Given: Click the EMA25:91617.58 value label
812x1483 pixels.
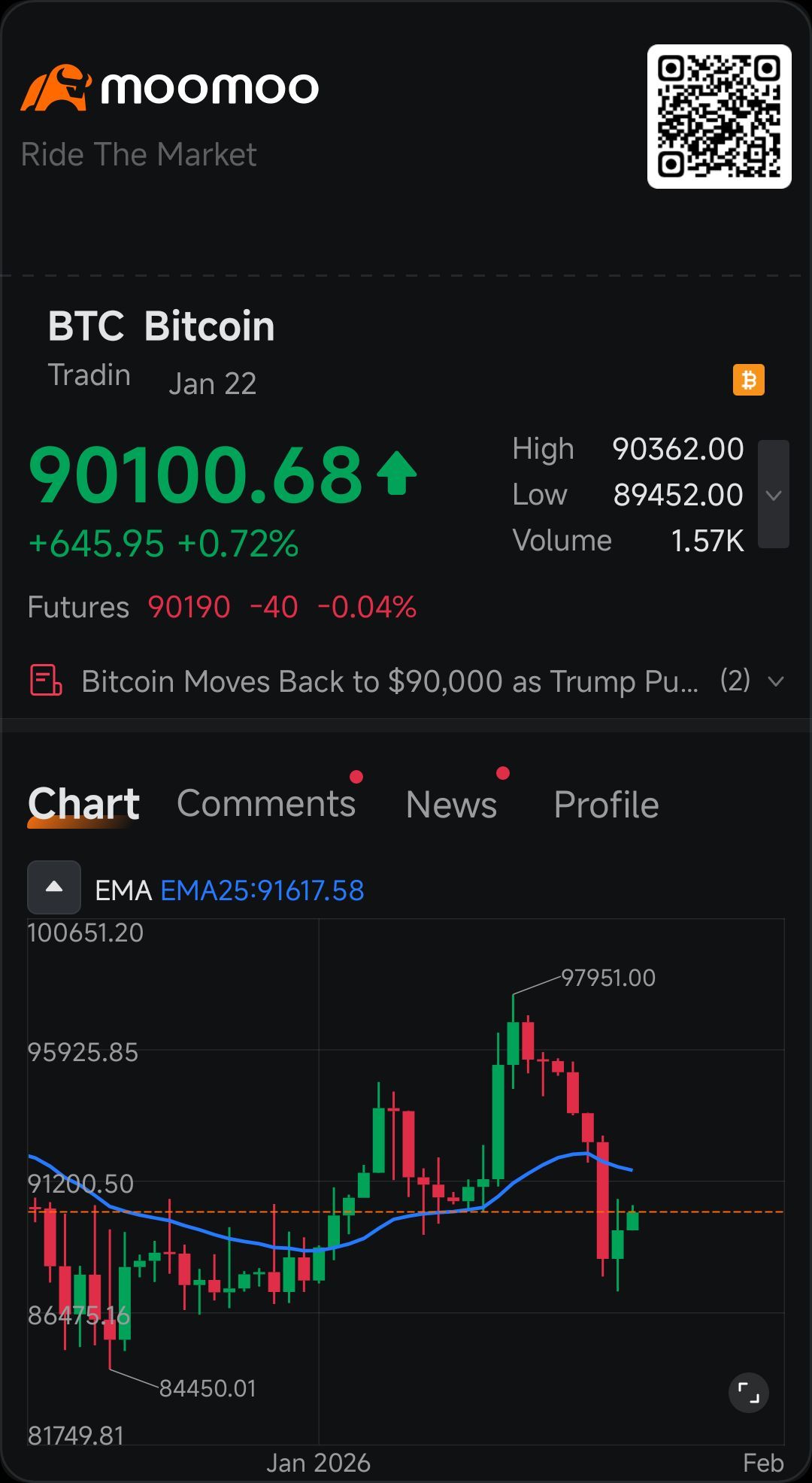Looking at the screenshot, I should tap(264, 890).
